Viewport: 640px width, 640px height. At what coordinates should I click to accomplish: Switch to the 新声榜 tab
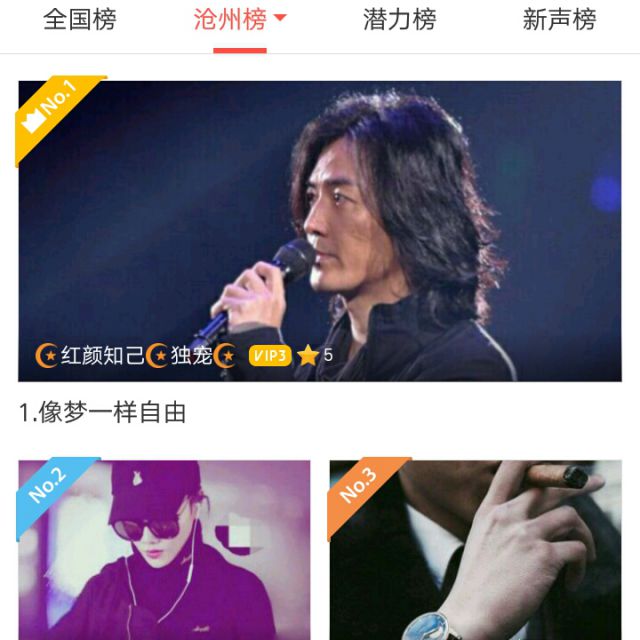click(559, 20)
